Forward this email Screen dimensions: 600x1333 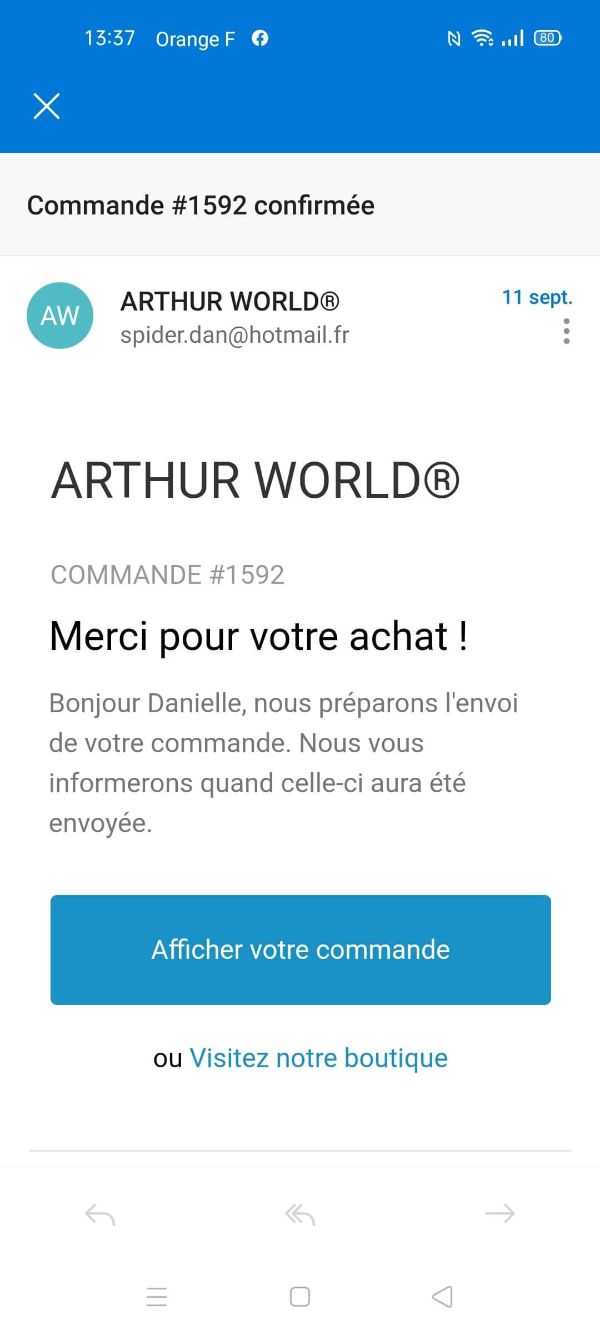coord(499,1214)
